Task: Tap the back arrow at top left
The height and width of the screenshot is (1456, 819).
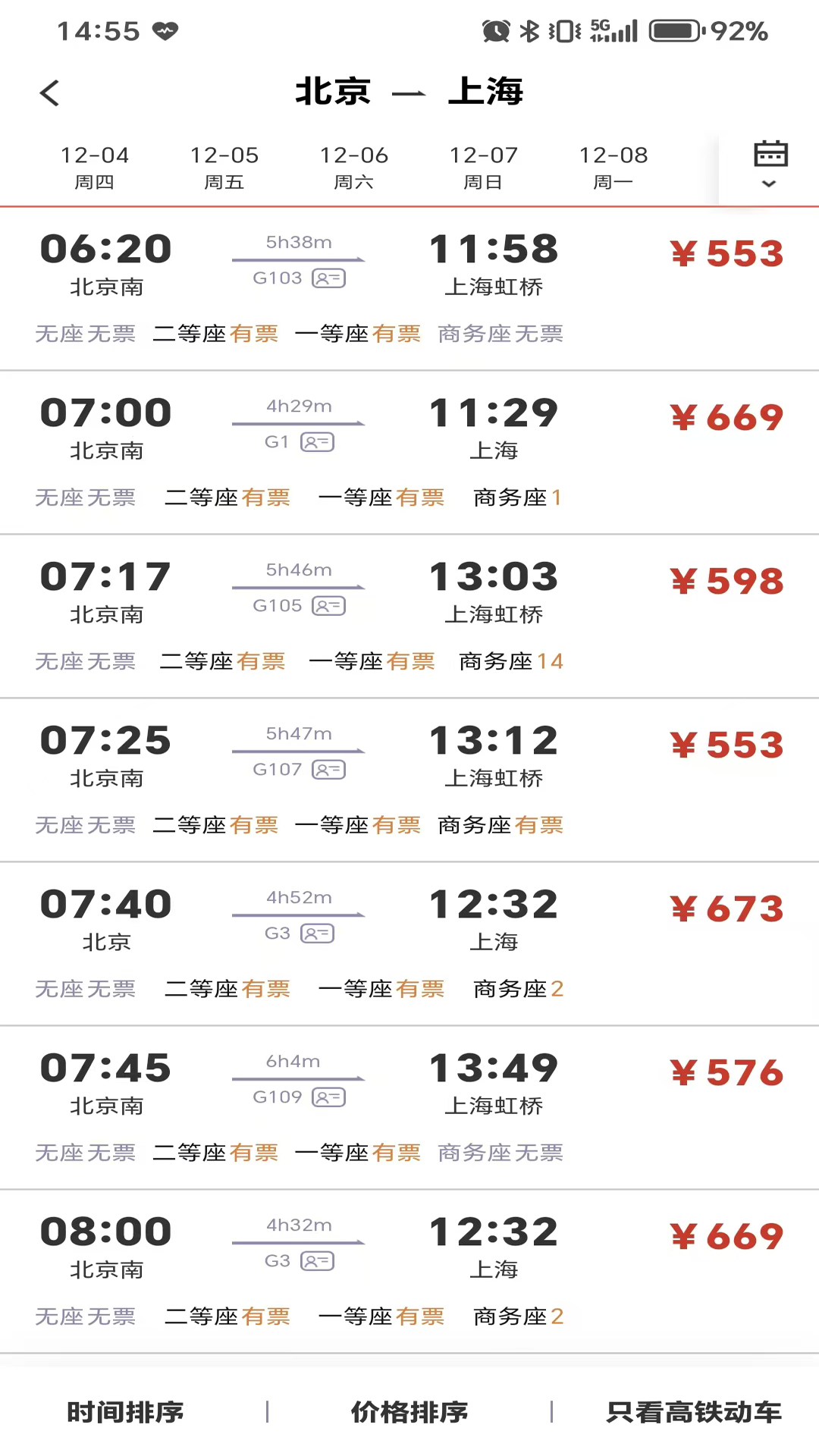Action: click(49, 92)
